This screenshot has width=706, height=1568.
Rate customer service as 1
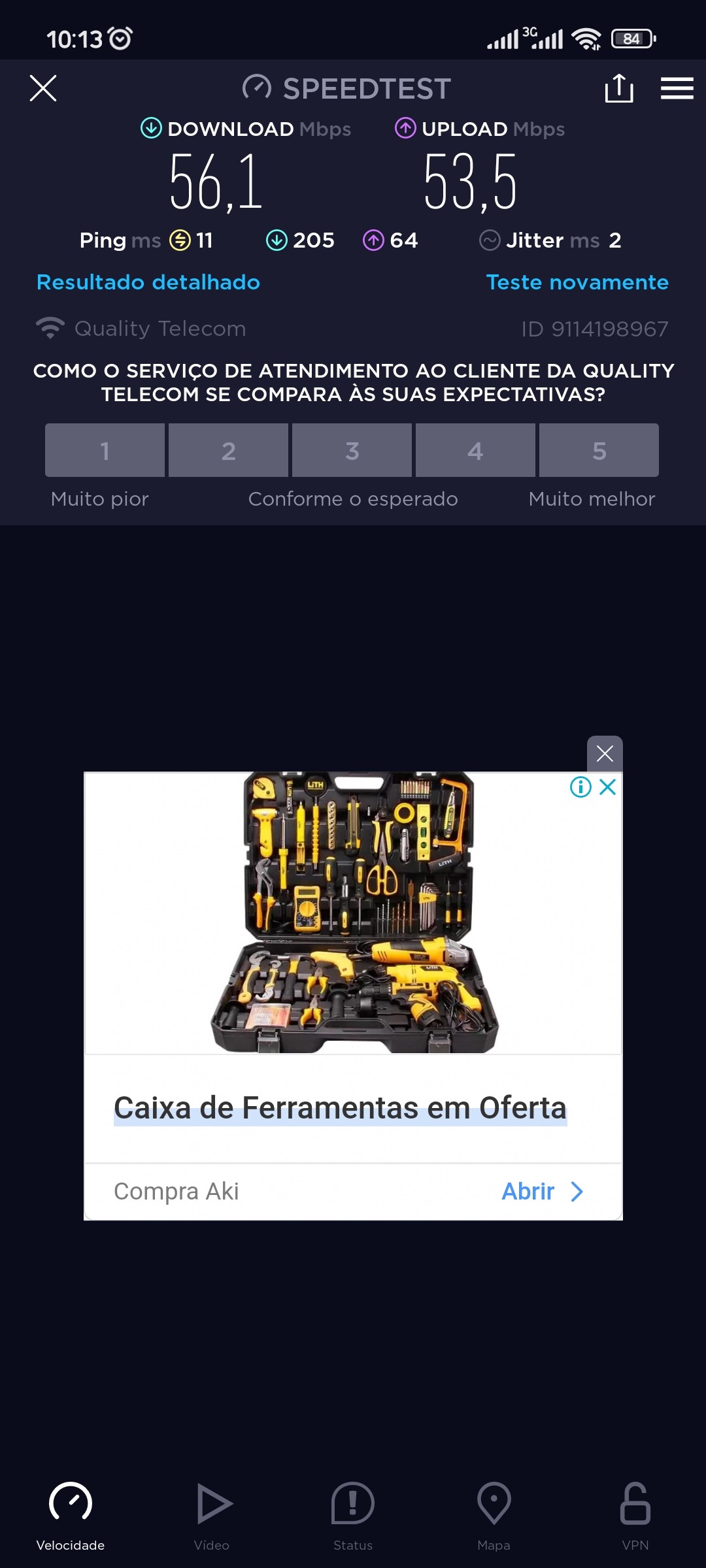105,450
